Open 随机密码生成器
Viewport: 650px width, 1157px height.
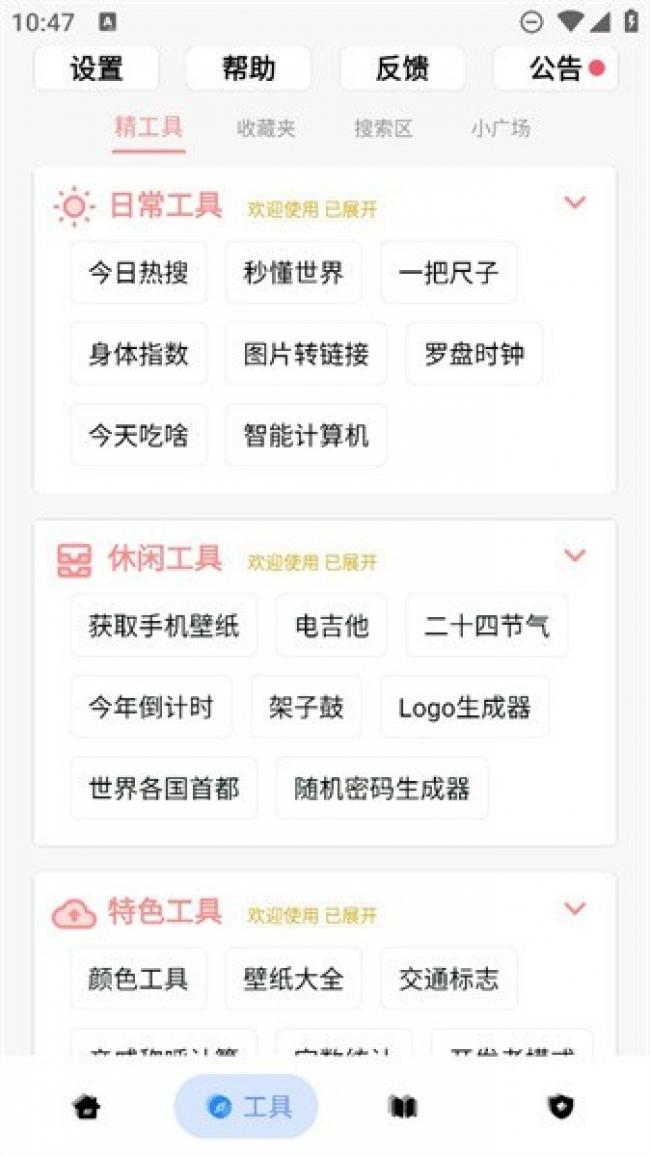(x=382, y=788)
